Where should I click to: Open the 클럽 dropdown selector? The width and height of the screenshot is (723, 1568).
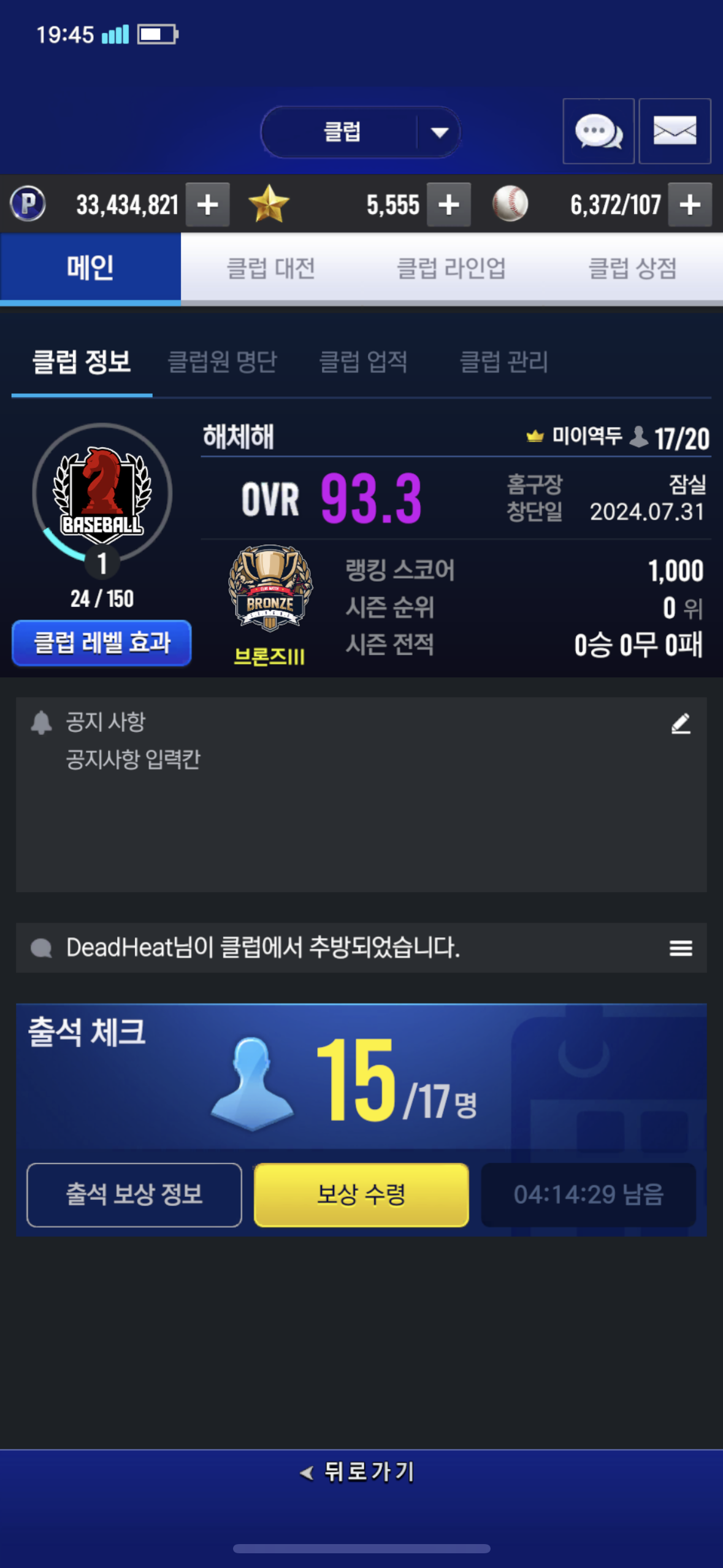coord(361,132)
